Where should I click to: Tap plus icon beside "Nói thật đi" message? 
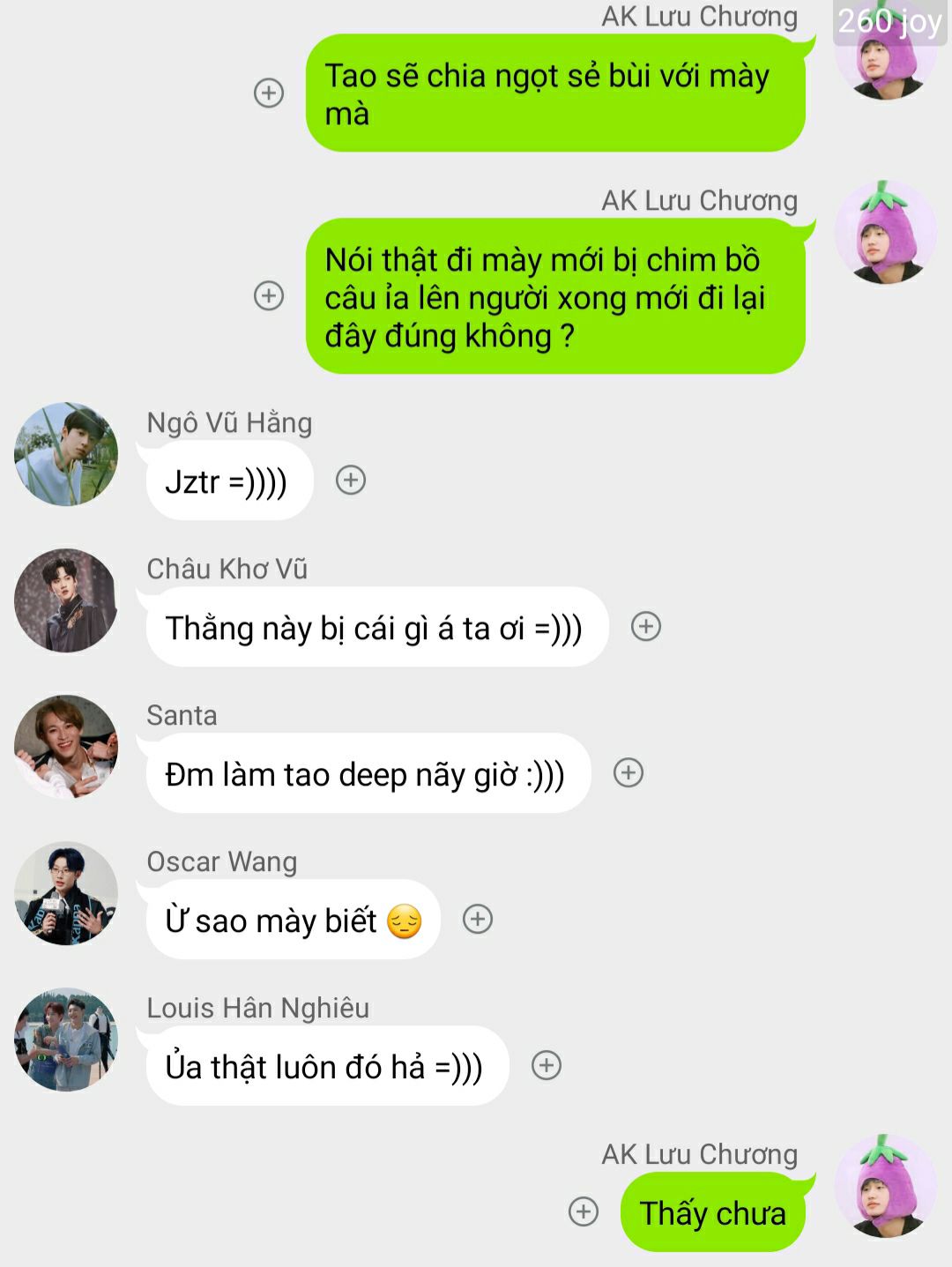point(269,295)
